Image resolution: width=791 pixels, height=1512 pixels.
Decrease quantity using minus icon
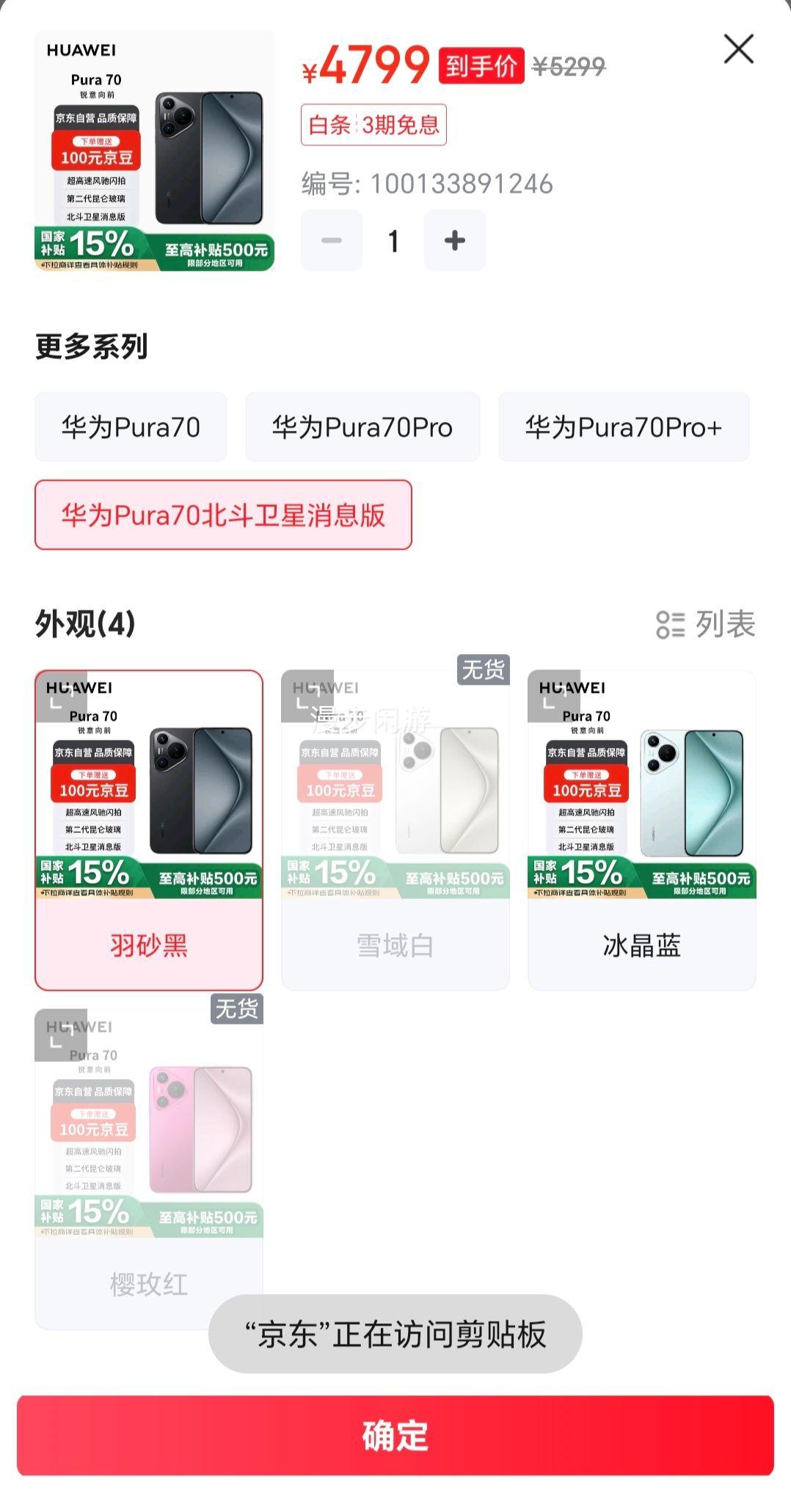330,240
